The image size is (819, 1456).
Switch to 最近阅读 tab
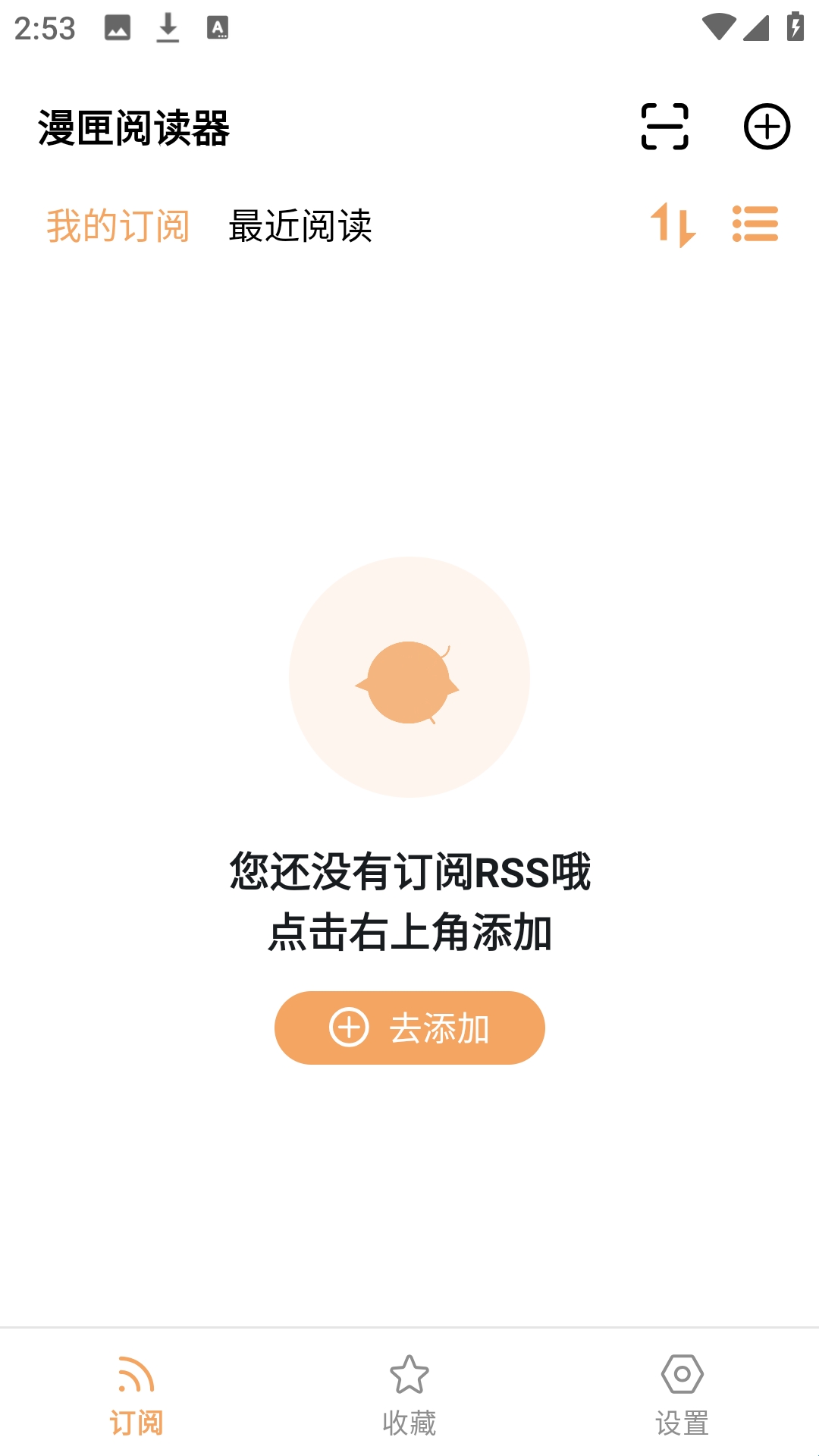pyautogui.click(x=300, y=226)
